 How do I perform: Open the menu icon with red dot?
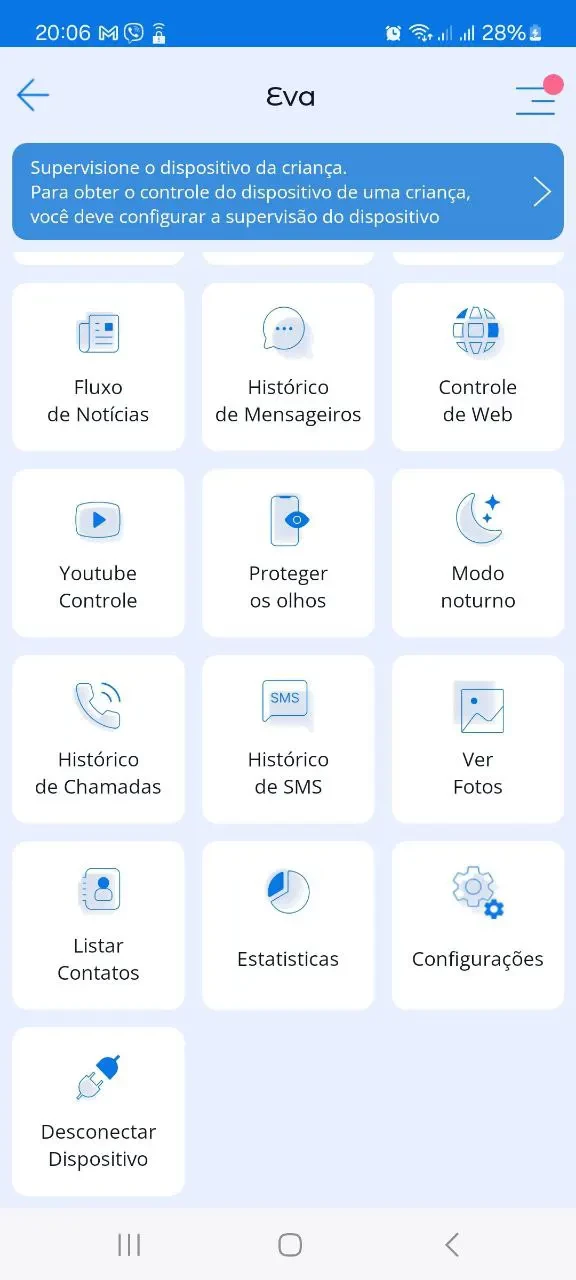click(x=537, y=97)
